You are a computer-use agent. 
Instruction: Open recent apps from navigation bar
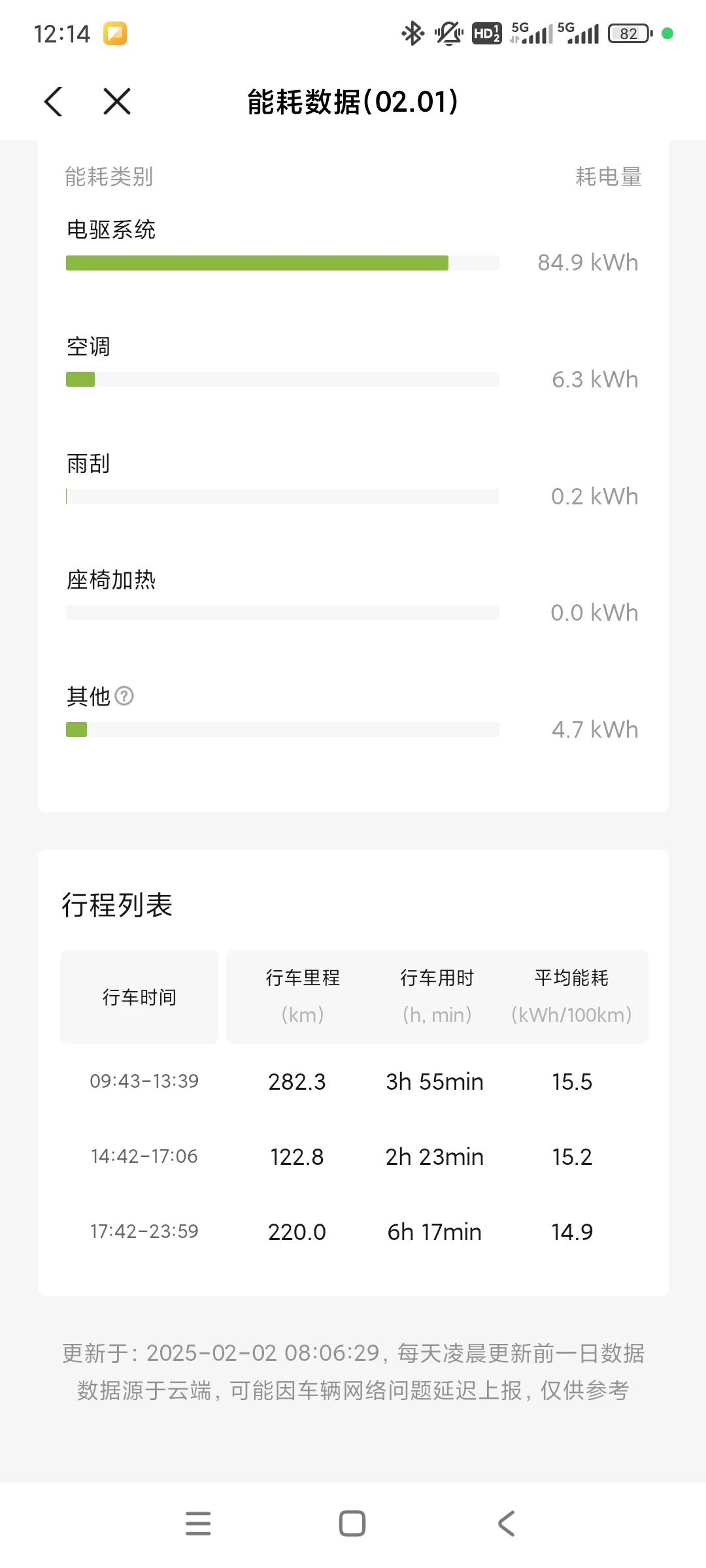(x=198, y=1523)
